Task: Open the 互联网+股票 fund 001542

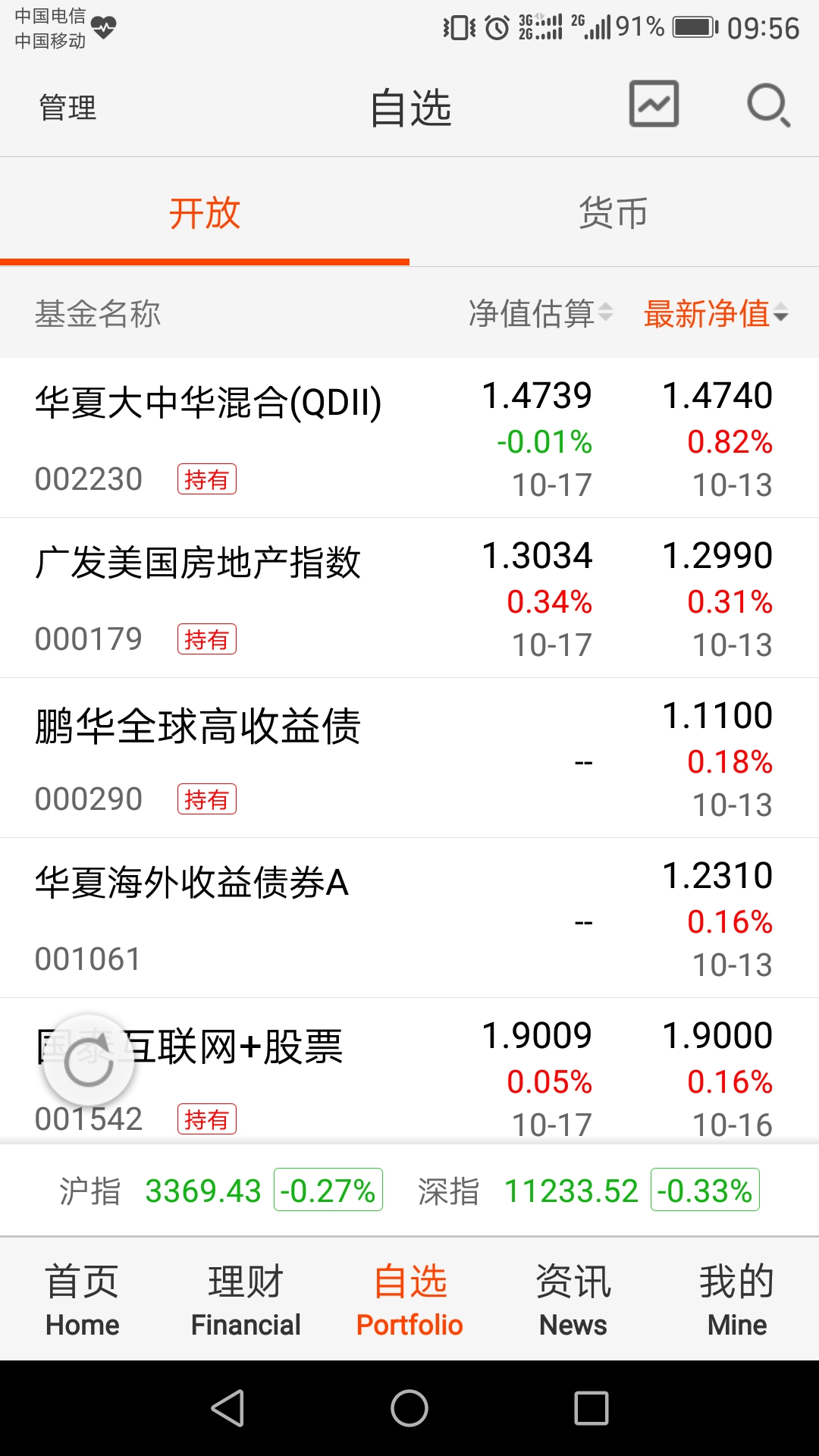Action: click(x=409, y=1071)
